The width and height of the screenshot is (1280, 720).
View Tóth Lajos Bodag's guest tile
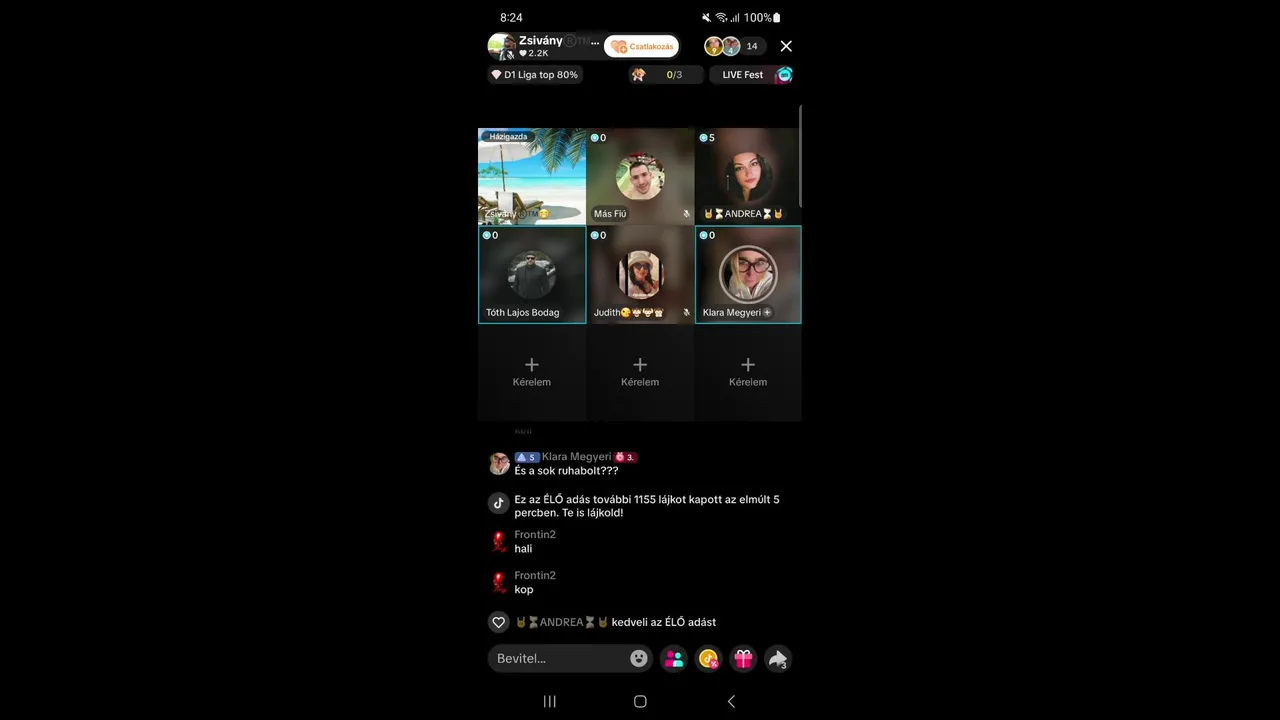[x=532, y=275]
